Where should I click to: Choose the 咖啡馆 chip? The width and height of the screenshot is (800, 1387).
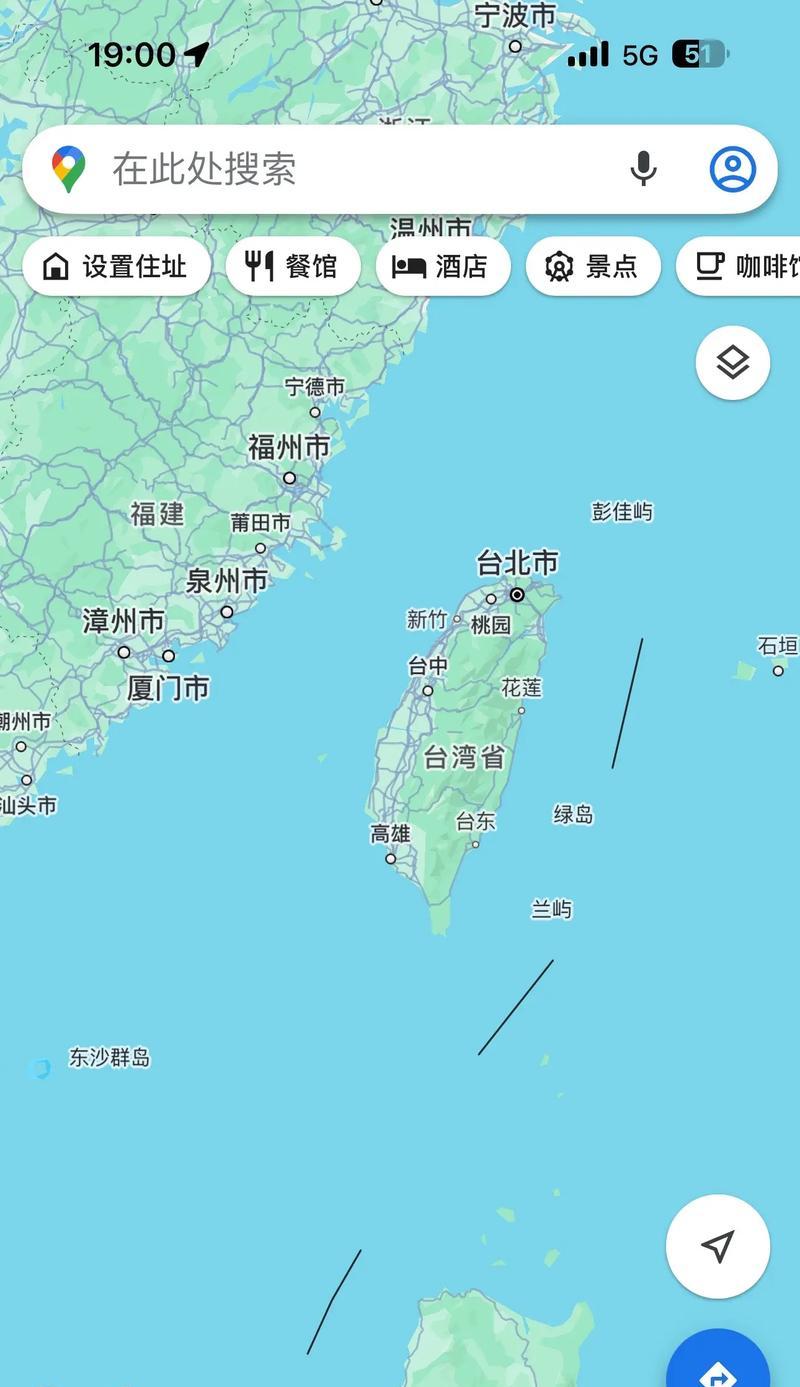738,266
